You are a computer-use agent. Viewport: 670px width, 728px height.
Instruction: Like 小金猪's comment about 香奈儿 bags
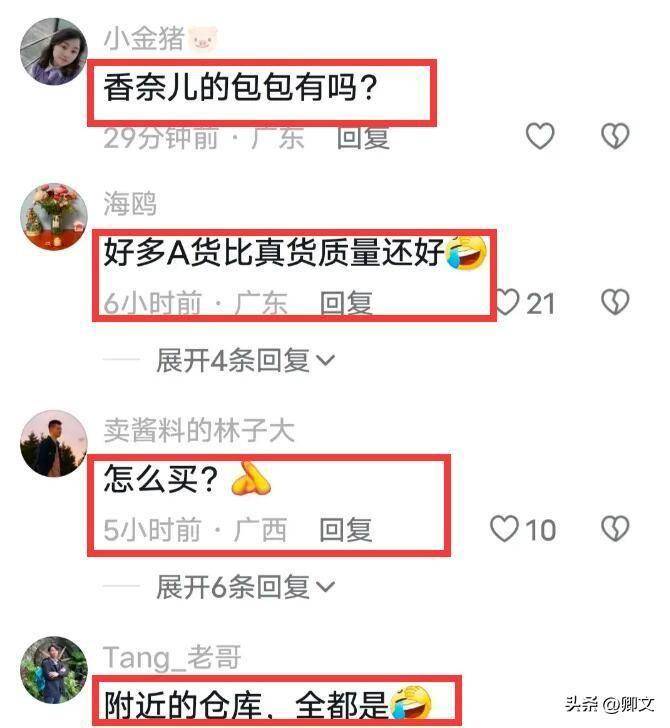[540, 137]
